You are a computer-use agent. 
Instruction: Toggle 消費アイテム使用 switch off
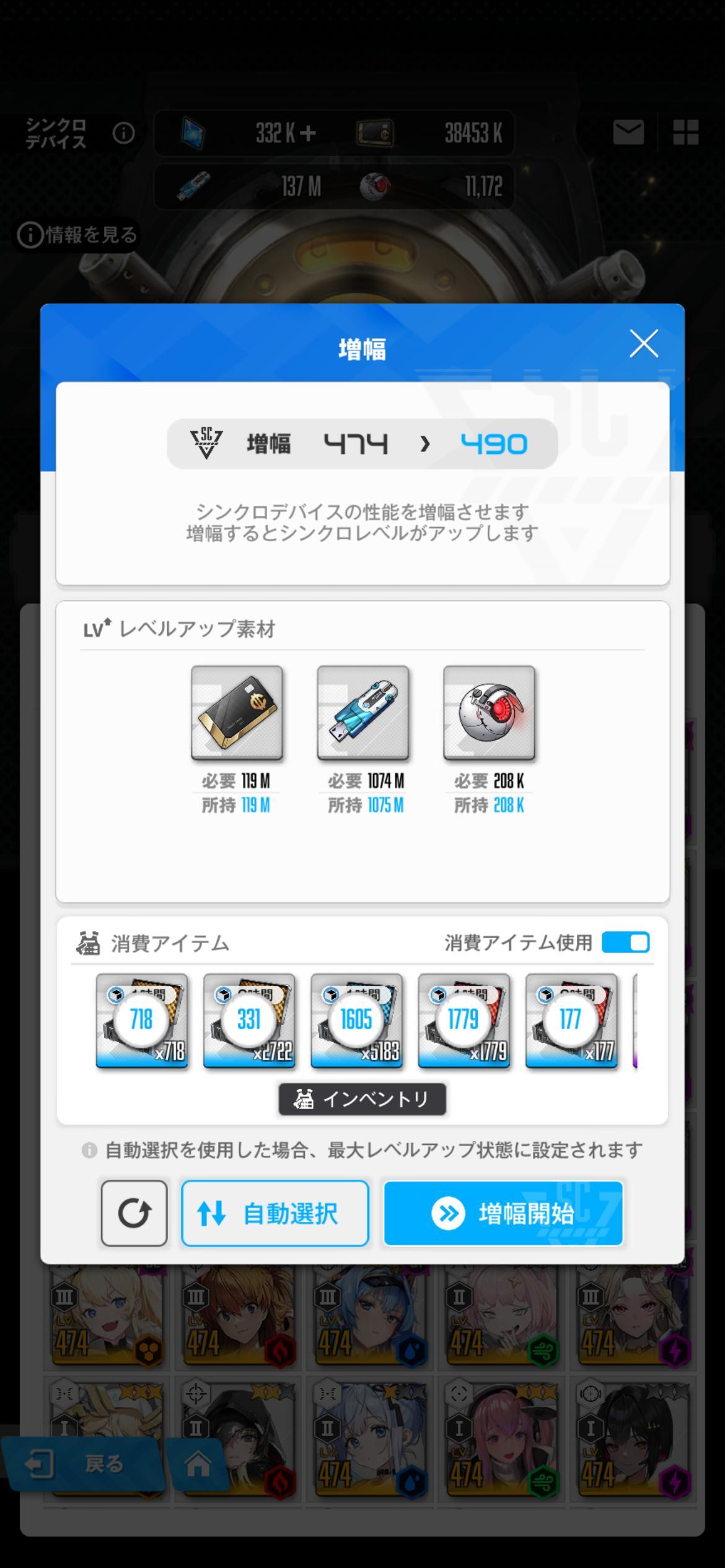625,943
